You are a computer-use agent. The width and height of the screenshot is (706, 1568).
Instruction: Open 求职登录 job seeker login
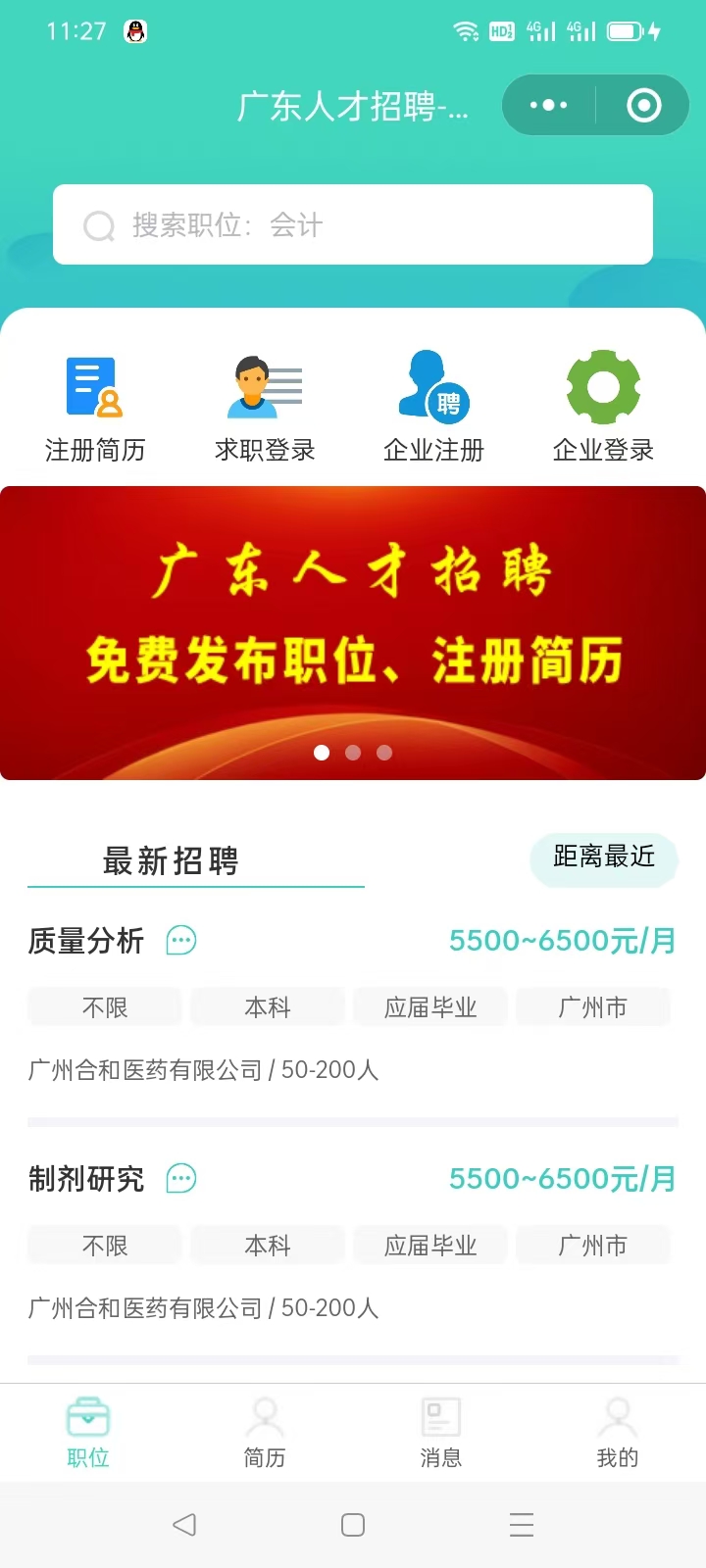pos(265,409)
